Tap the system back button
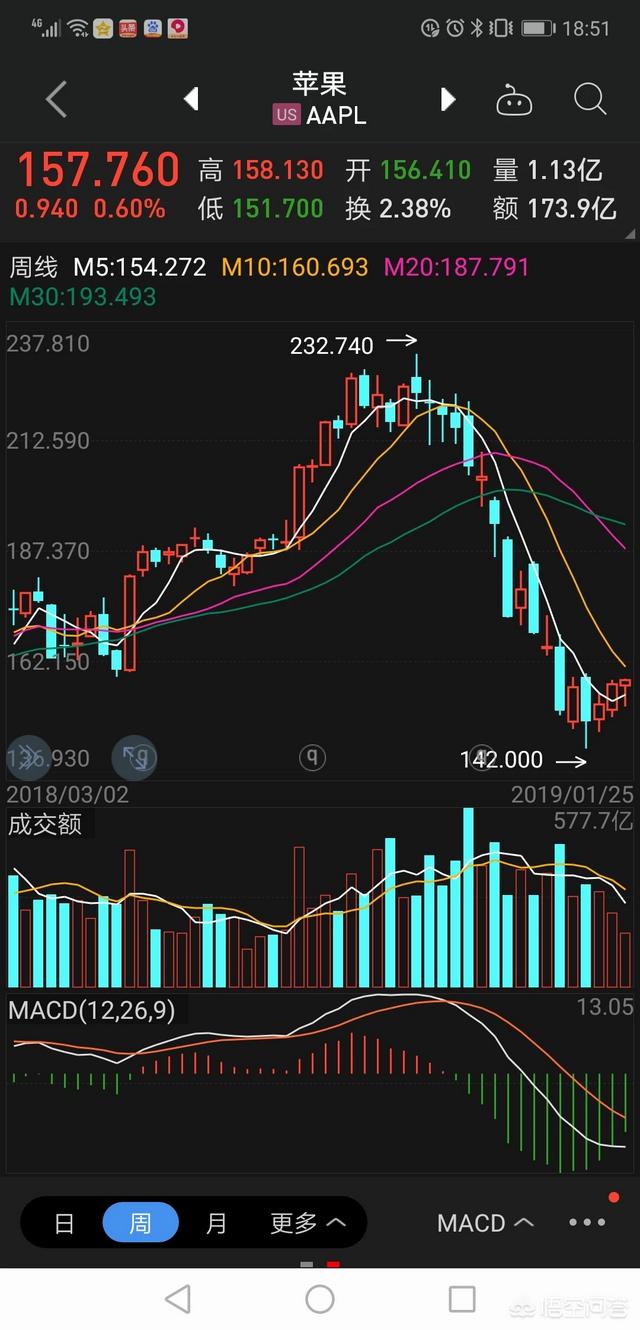 (178, 1299)
